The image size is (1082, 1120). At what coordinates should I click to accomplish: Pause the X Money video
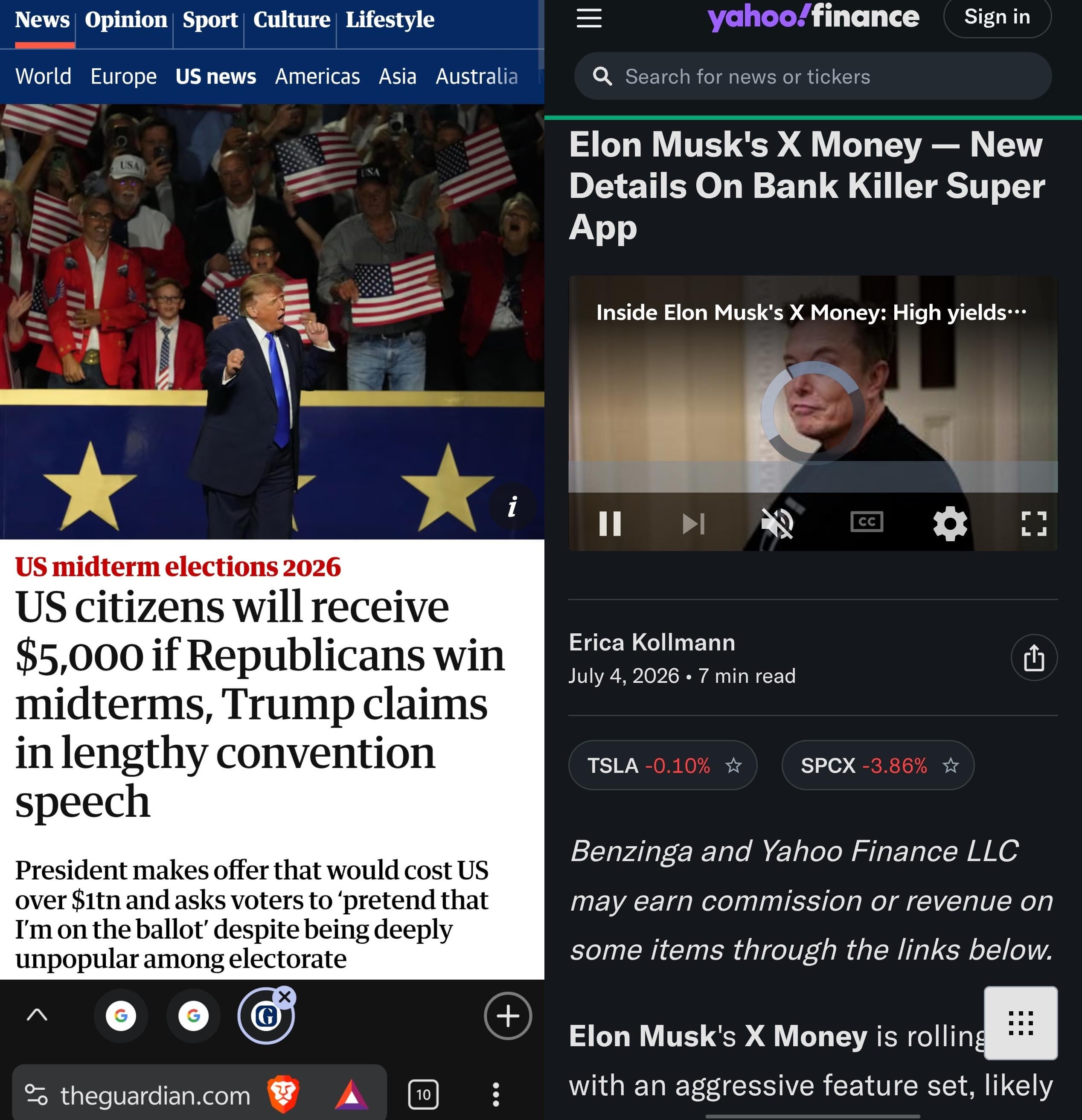[610, 523]
